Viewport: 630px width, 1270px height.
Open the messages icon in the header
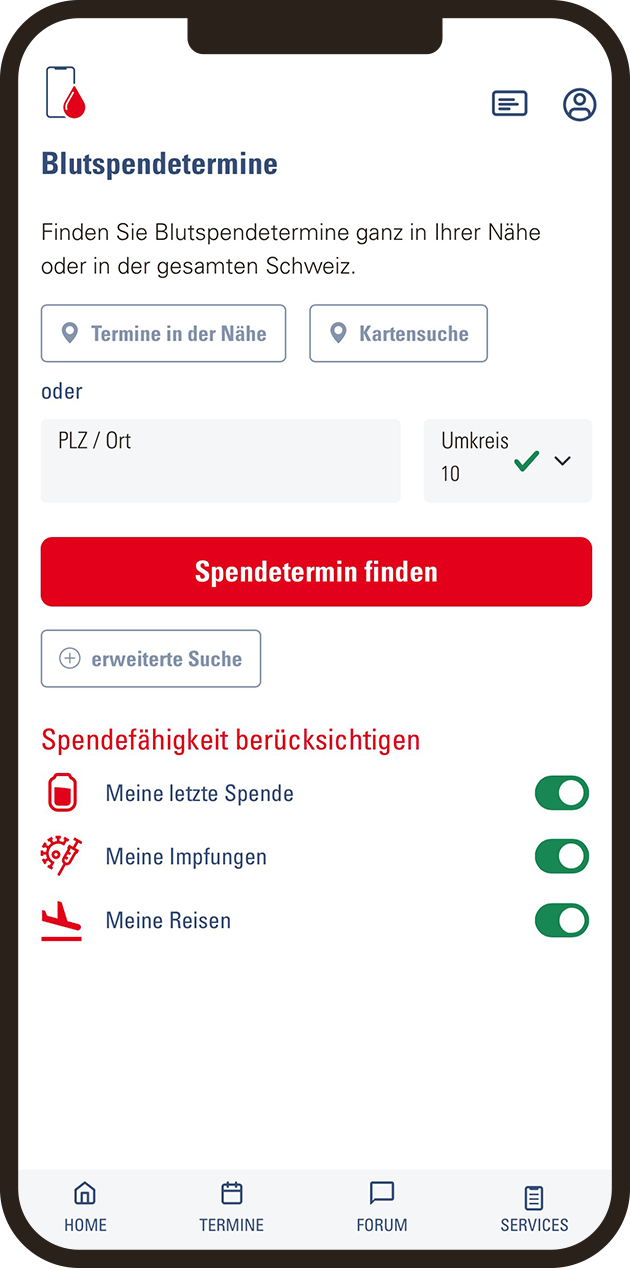[509, 104]
